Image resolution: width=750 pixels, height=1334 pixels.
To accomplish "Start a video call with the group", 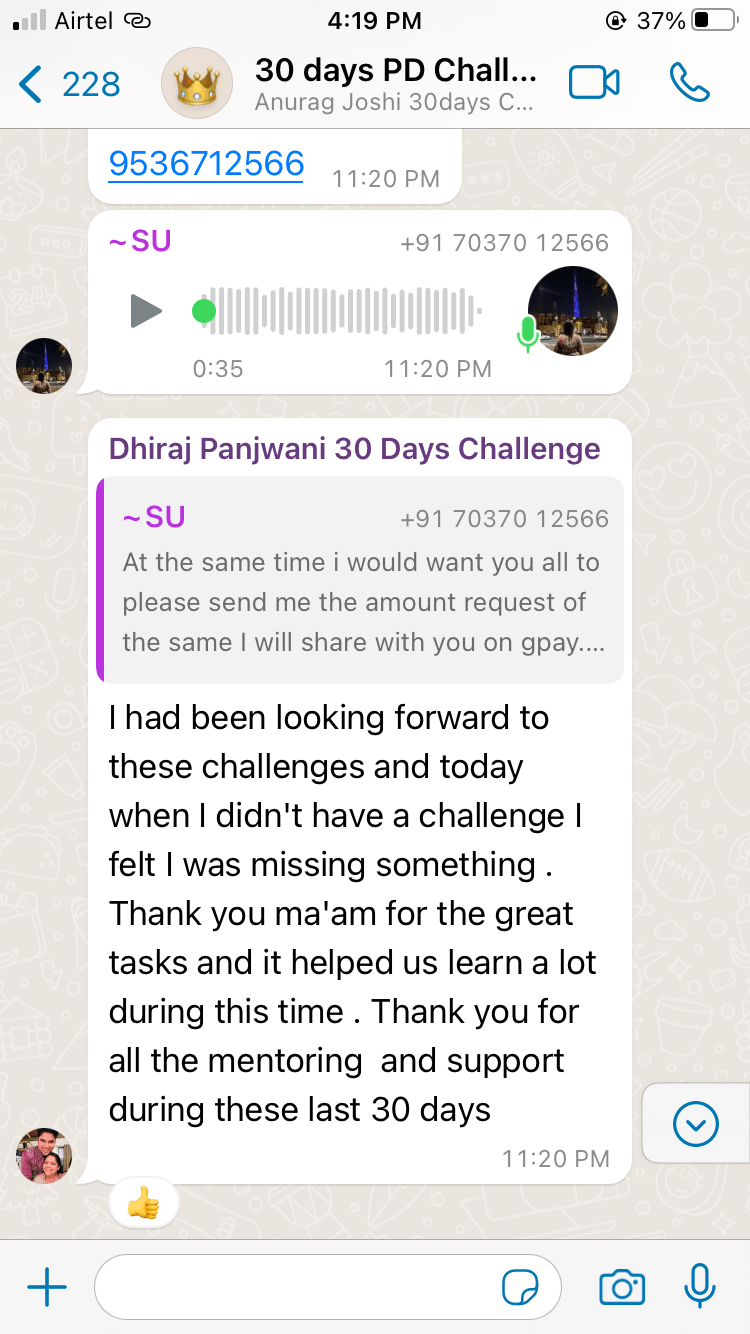I will tap(594, 83).
